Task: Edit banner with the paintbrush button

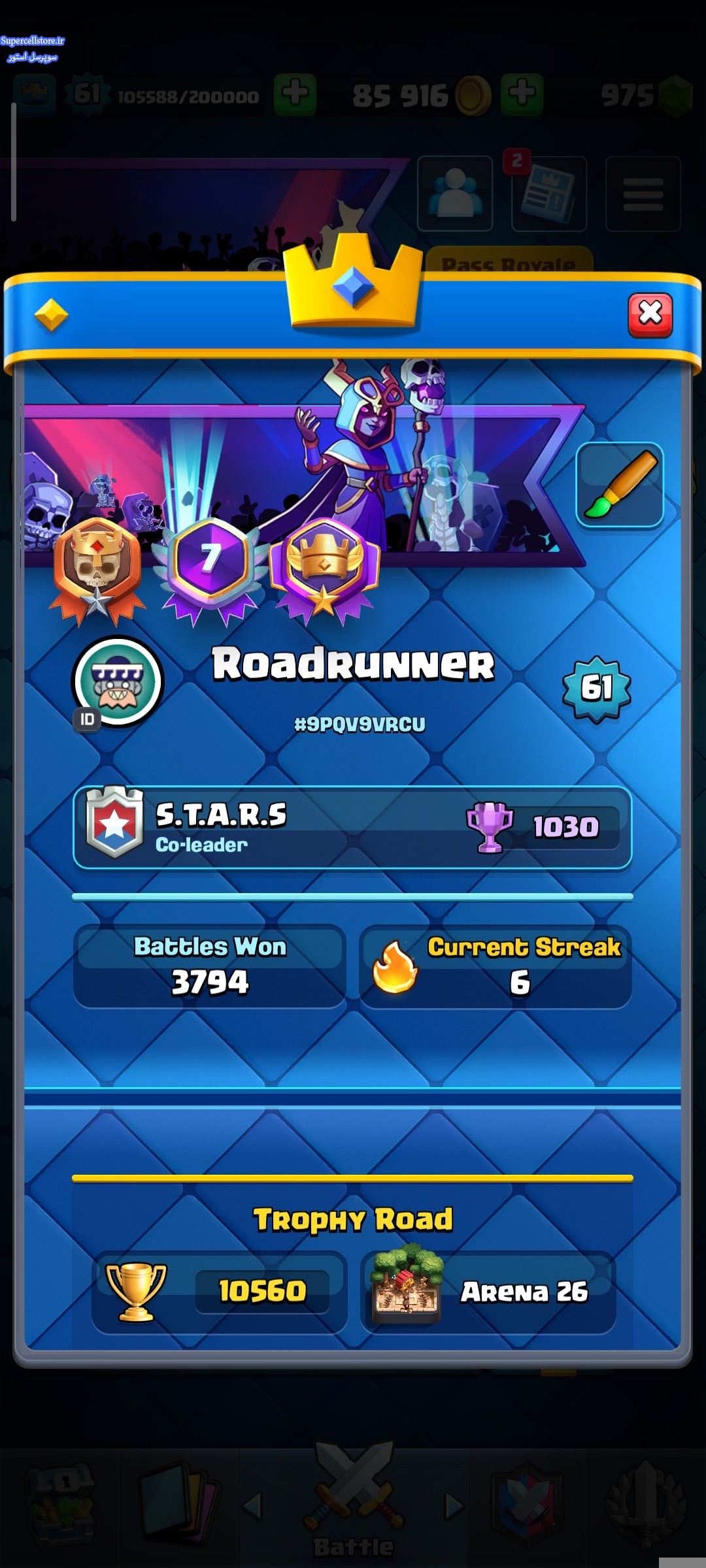Action: pos(619,485)
